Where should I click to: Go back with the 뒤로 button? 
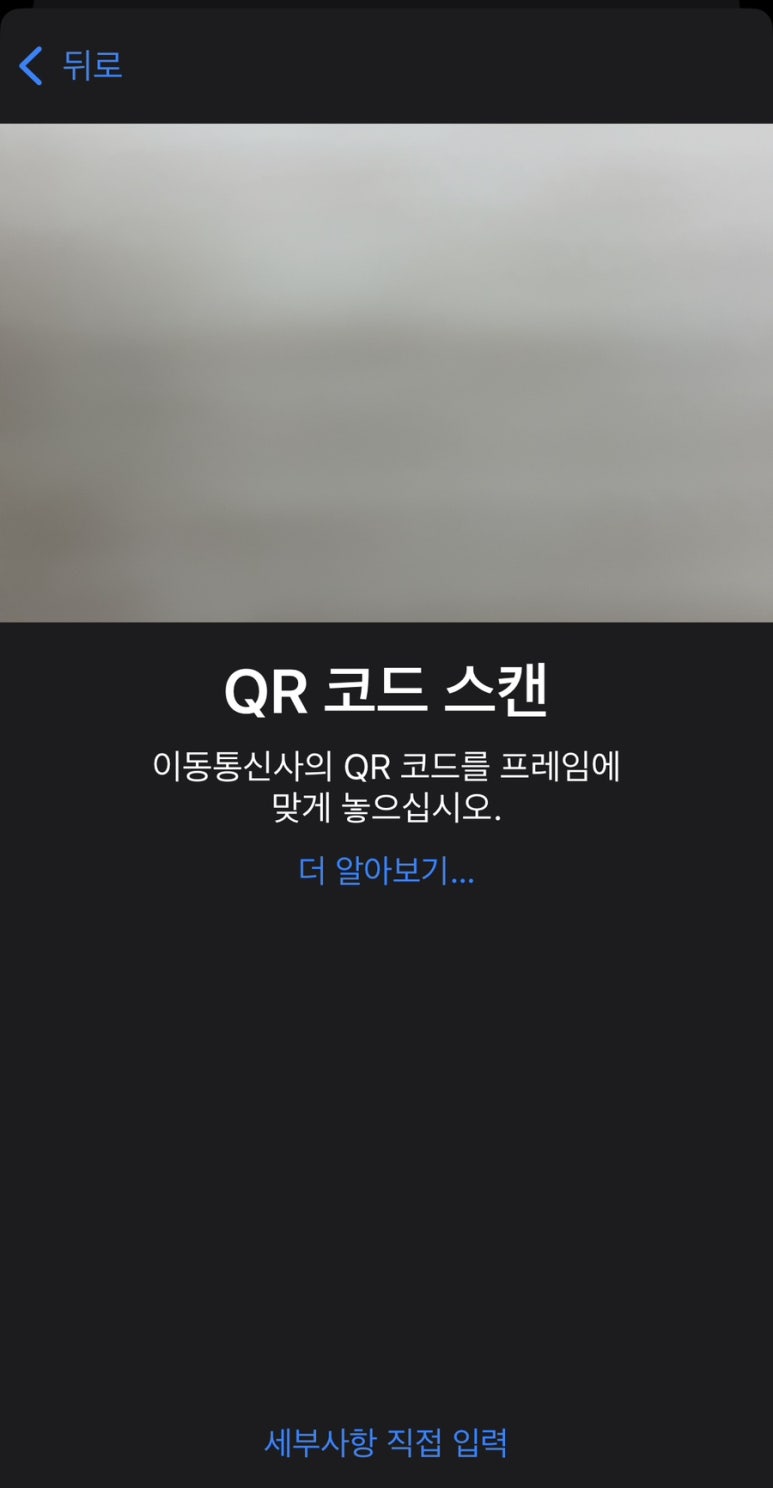pyautogui.click(x=71, y=66)
